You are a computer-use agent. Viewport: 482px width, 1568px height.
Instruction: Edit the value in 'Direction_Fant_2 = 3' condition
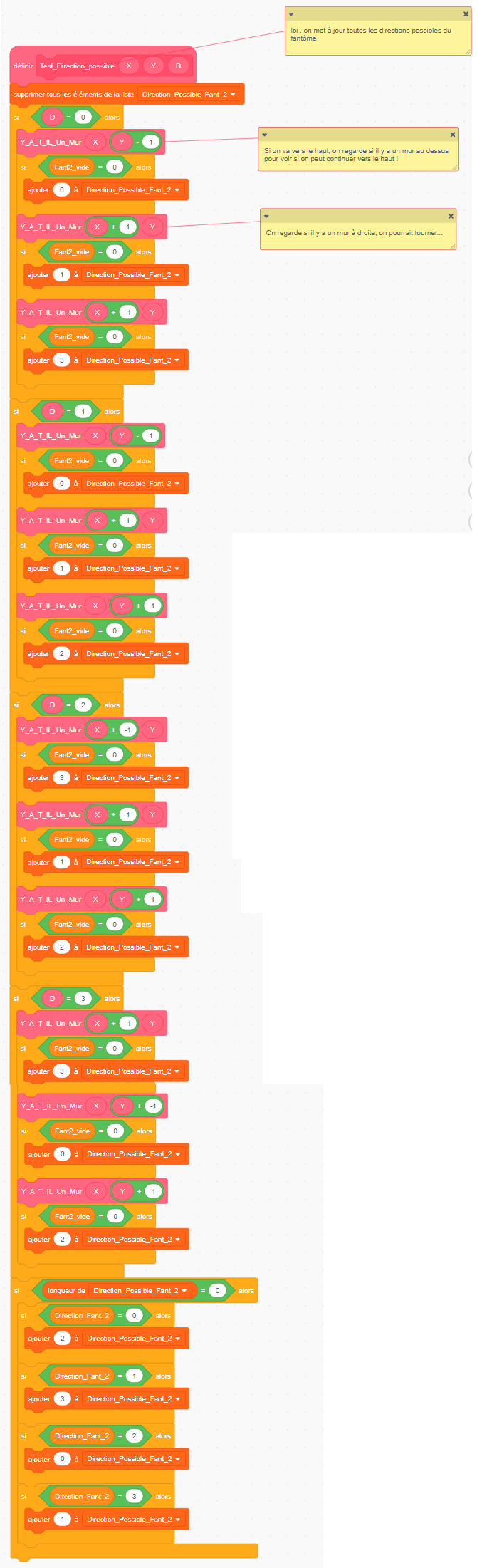134,1496
